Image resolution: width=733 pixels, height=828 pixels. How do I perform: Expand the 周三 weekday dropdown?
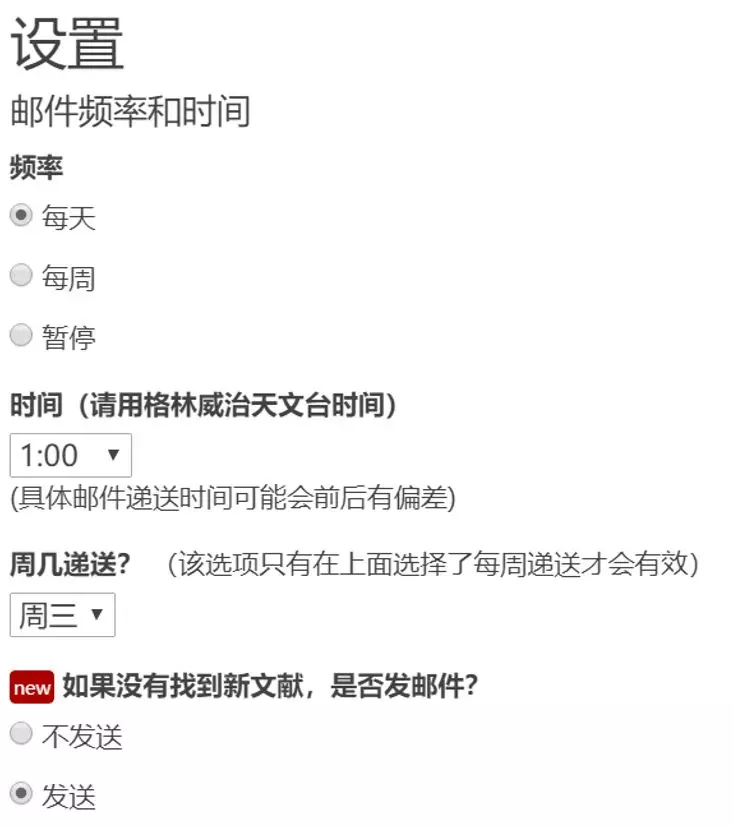tap(62, 615)
